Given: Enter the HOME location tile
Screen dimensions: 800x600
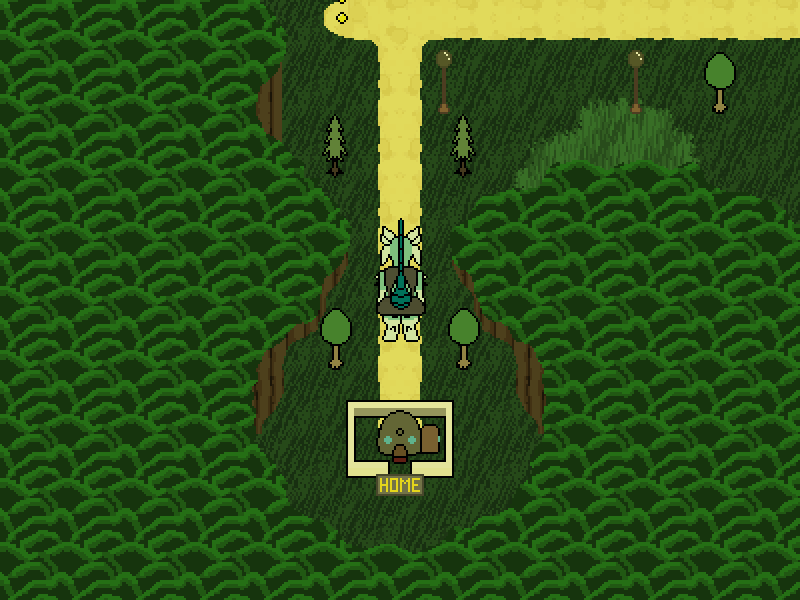Looking at the screenshot, I should click(400, 440).
